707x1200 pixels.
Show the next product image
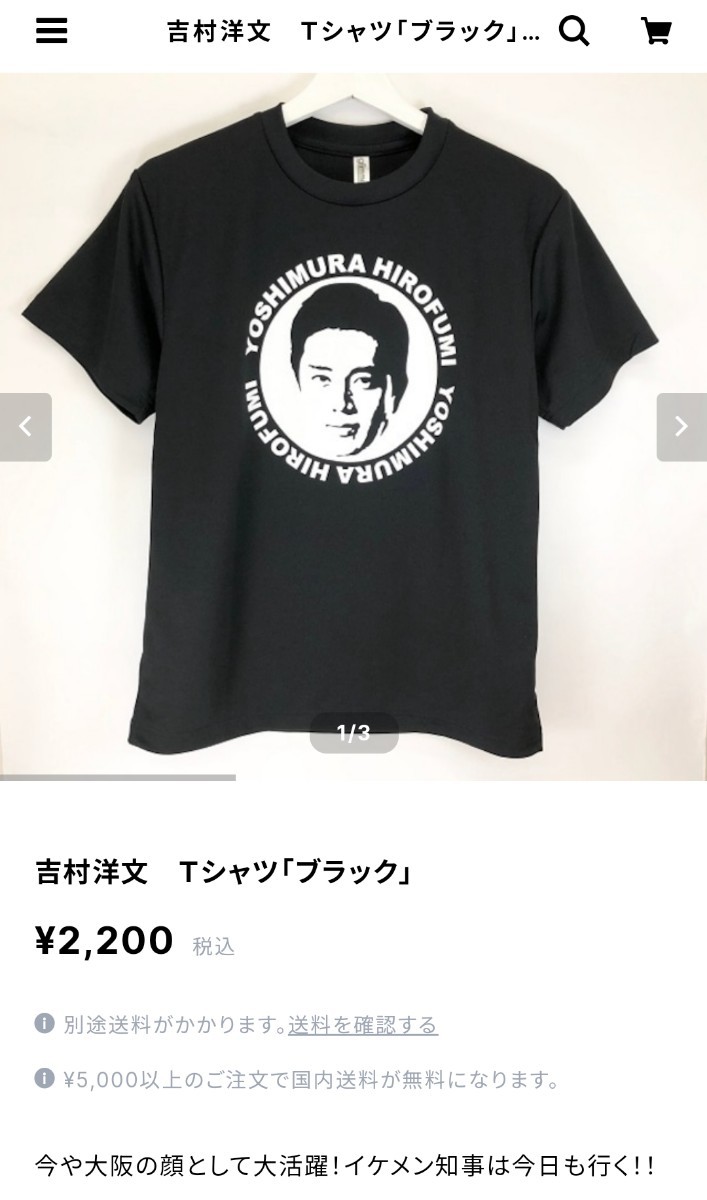(681, 427)
